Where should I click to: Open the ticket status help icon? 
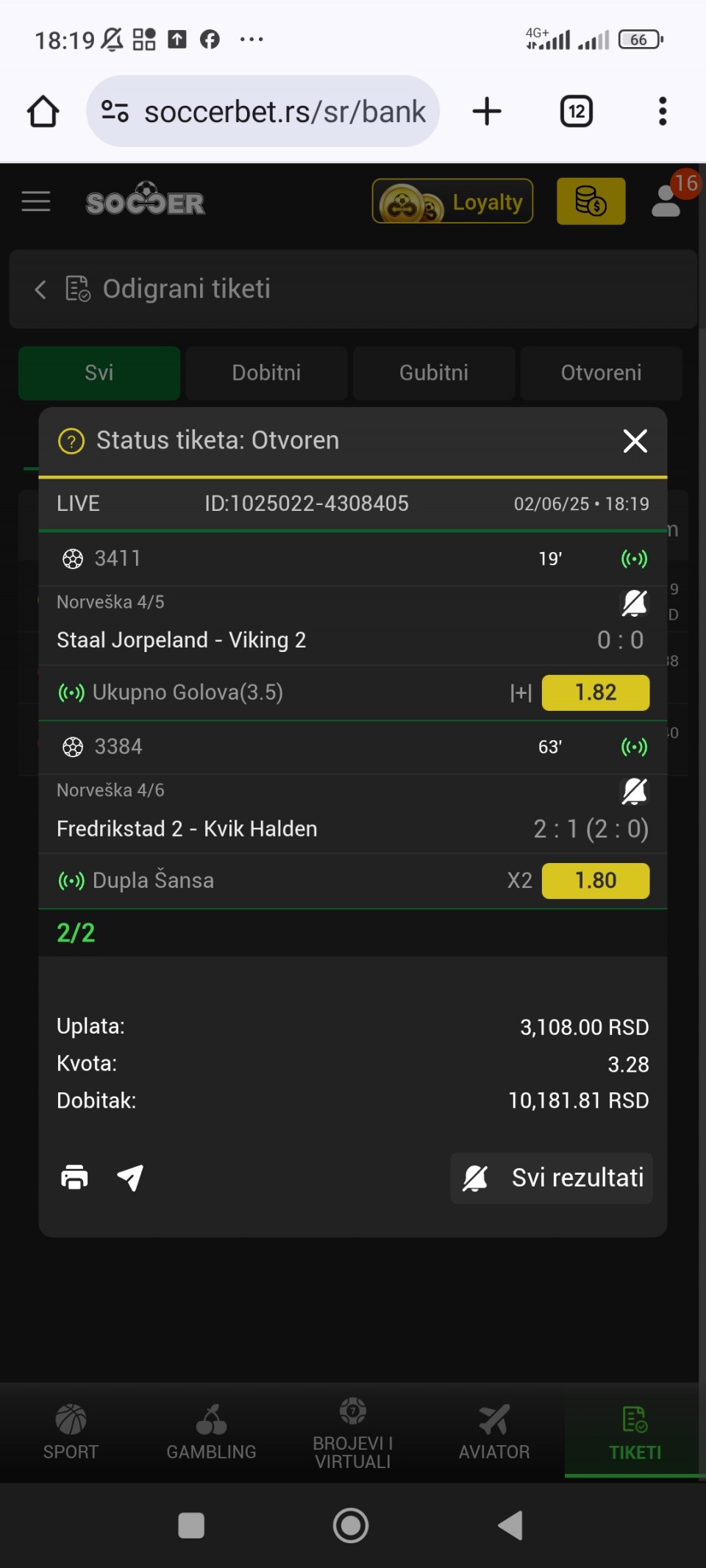71,441
